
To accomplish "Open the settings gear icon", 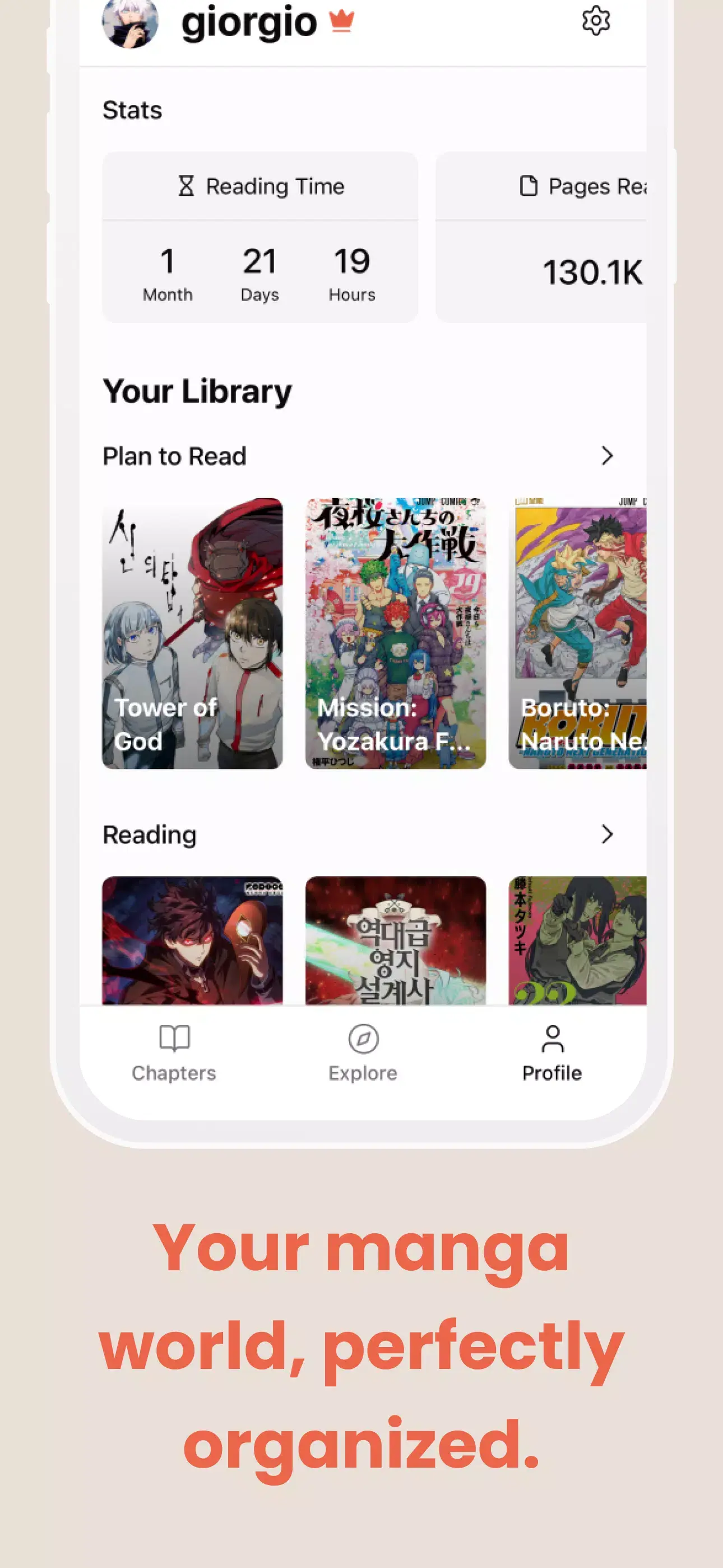I will pyautogui.click(x=596, y=20).
